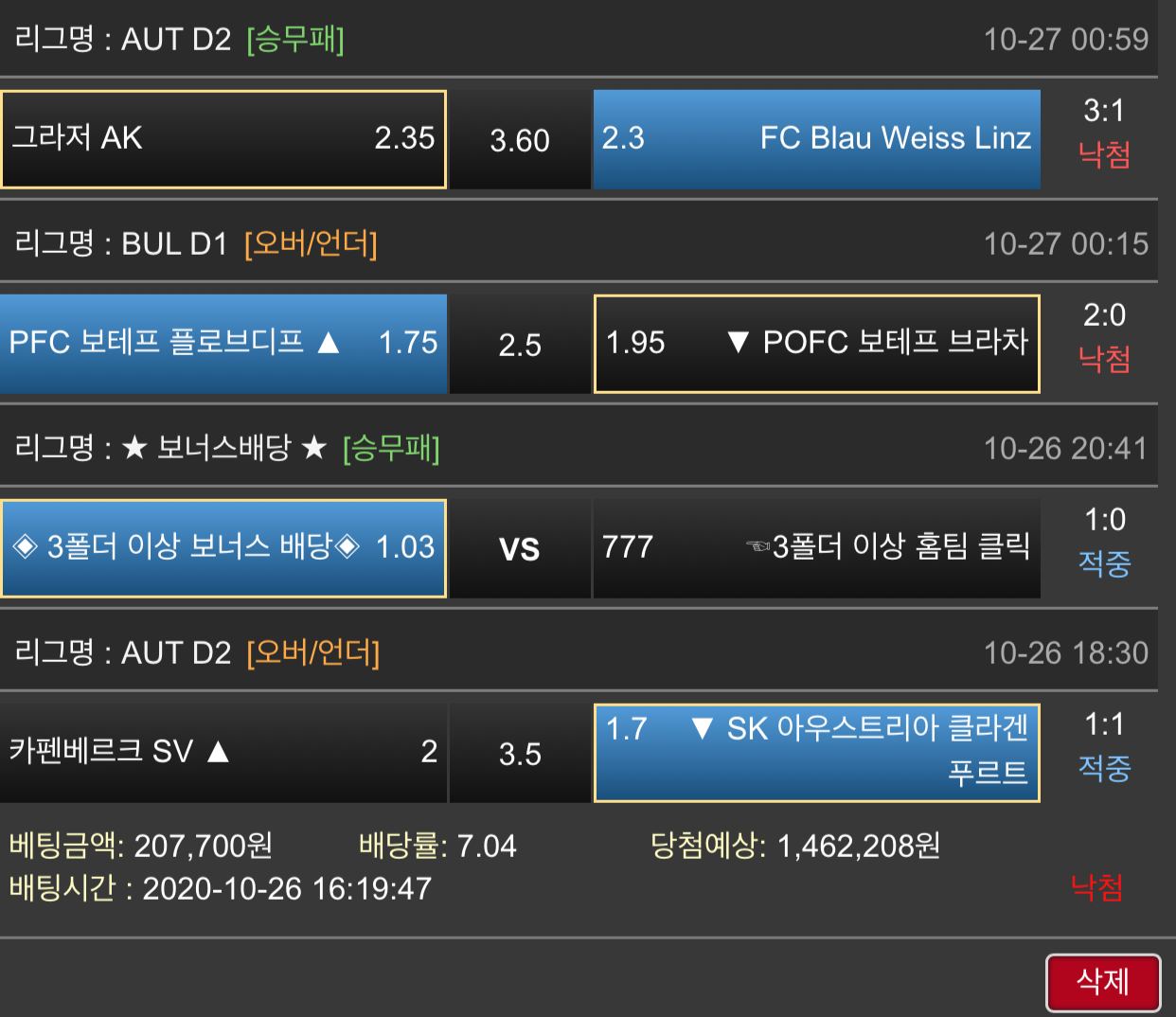Tap the red 삭제 delete button
The height and width of the screenshot is (1017, 1176).
pos(1103,982)
